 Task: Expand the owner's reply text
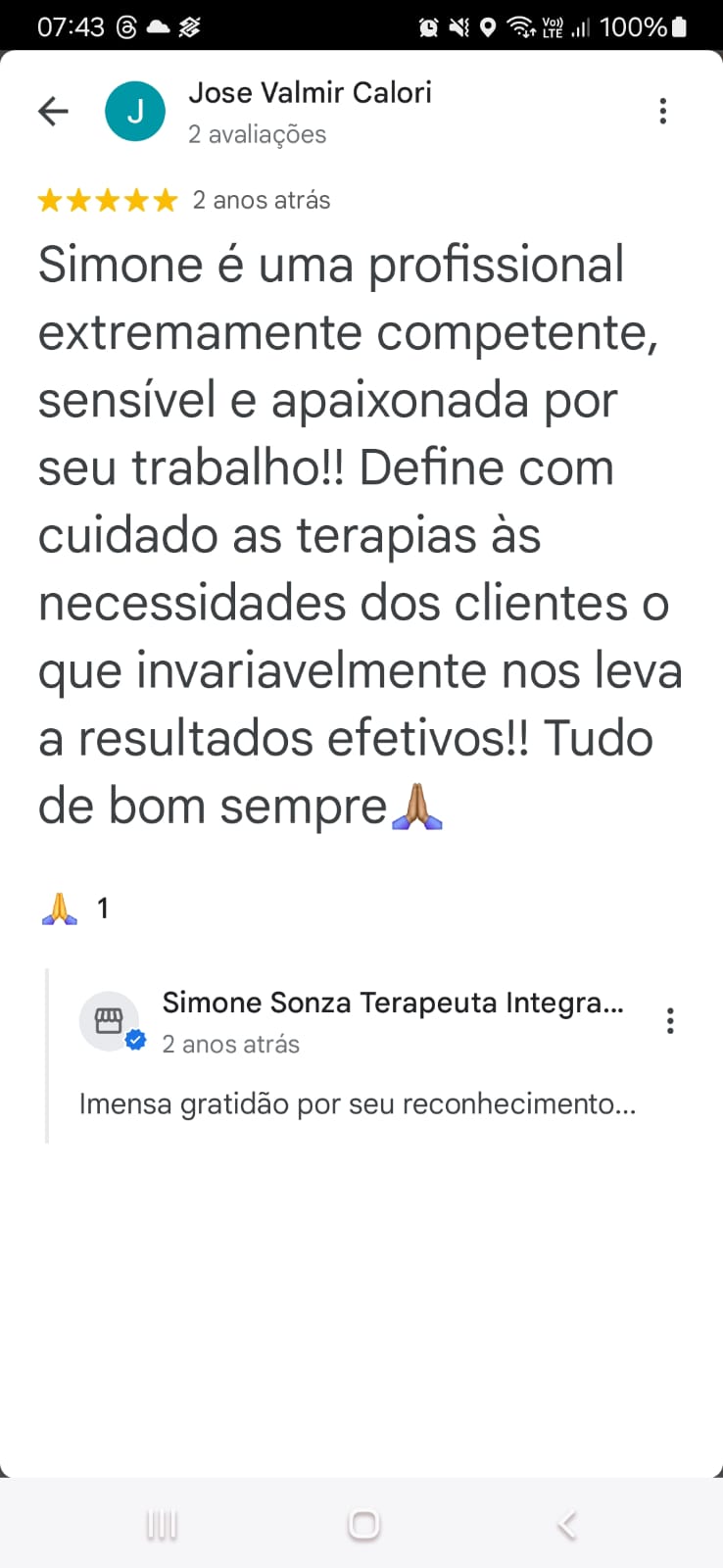(x=358, y=1104)
